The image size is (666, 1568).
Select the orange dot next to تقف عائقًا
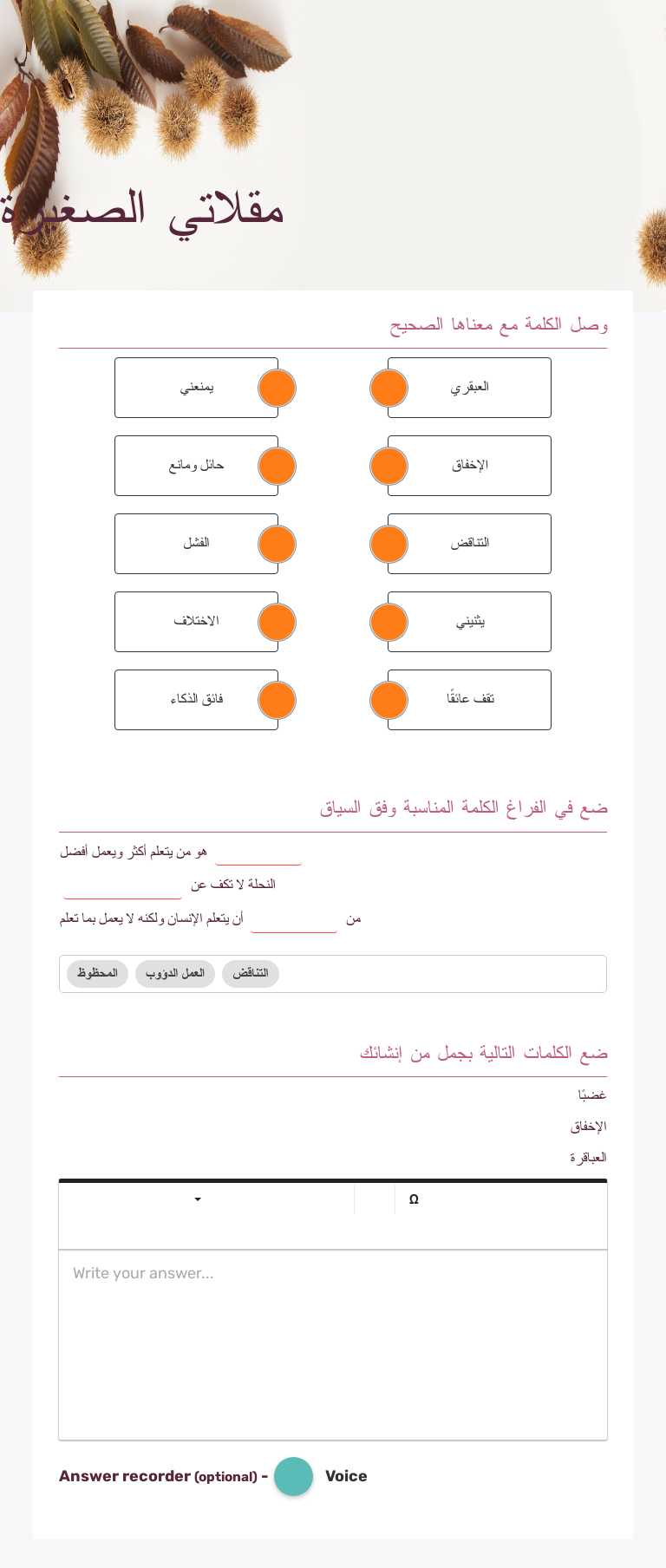(388, 700)
